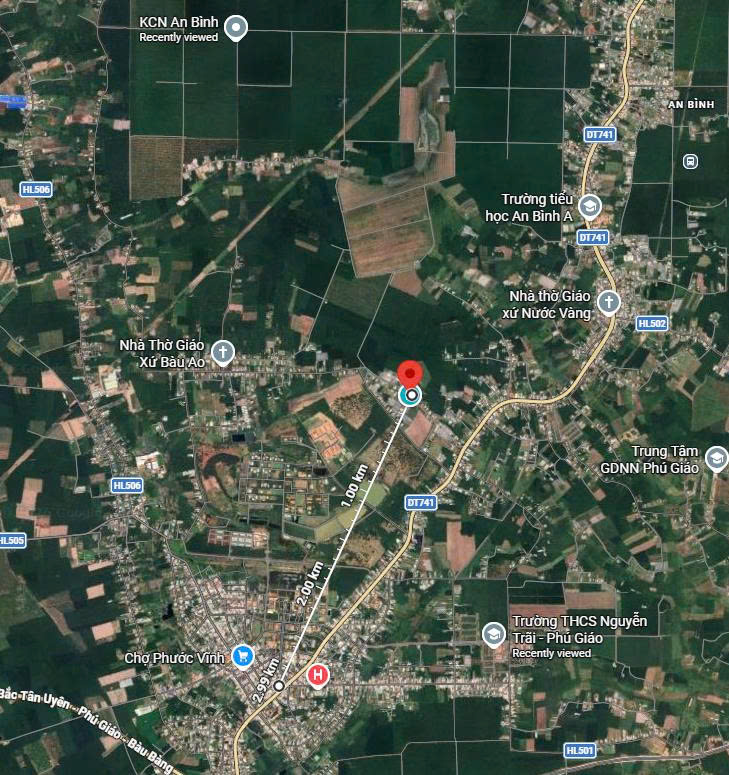Screen dimensions: 729x775
Task: Tap the Nhà Thờ Giáo Xứ Bàu Ao marker
Action: pos(223,351)
